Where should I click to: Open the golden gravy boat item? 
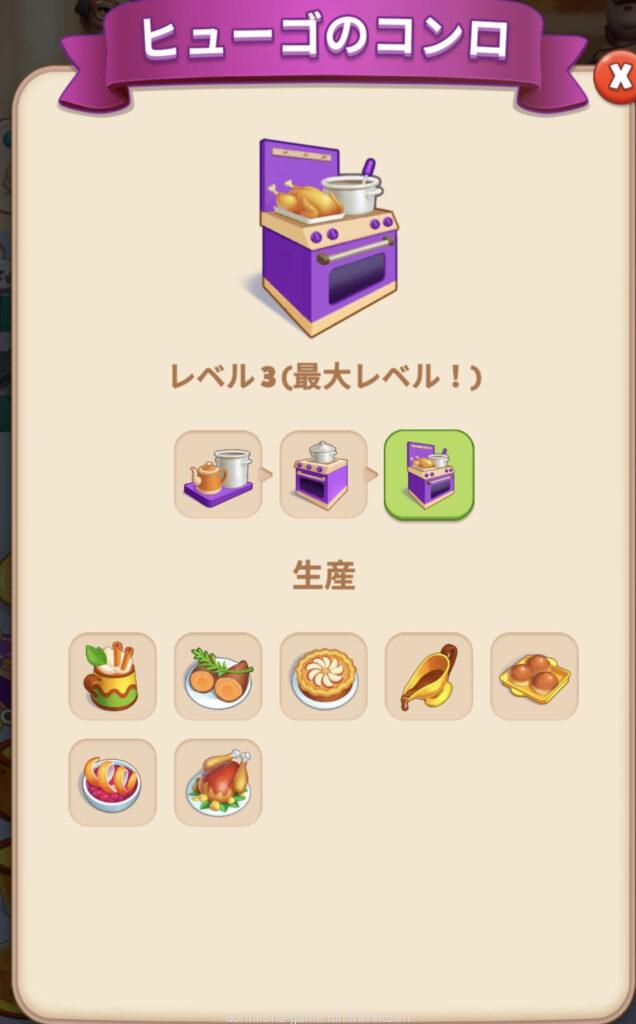(x=429, y=676)
